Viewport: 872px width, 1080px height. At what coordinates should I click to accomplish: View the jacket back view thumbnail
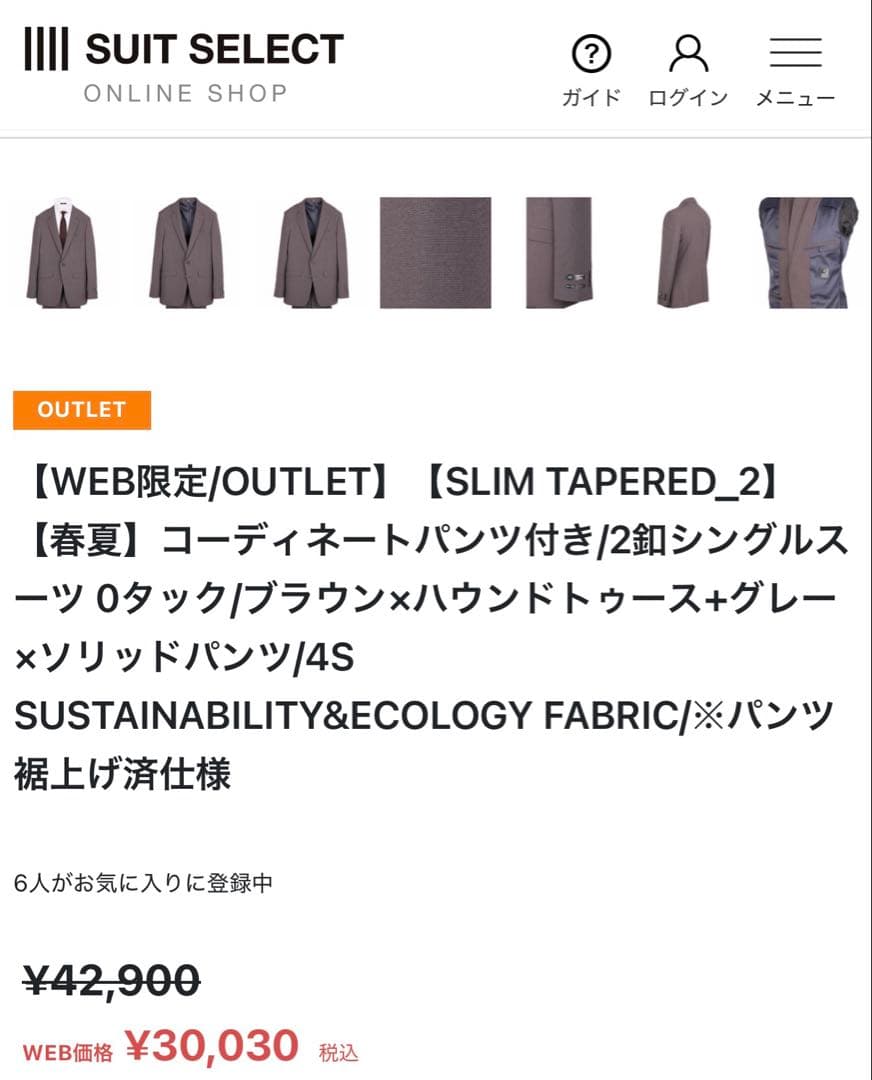click(684, 253)
